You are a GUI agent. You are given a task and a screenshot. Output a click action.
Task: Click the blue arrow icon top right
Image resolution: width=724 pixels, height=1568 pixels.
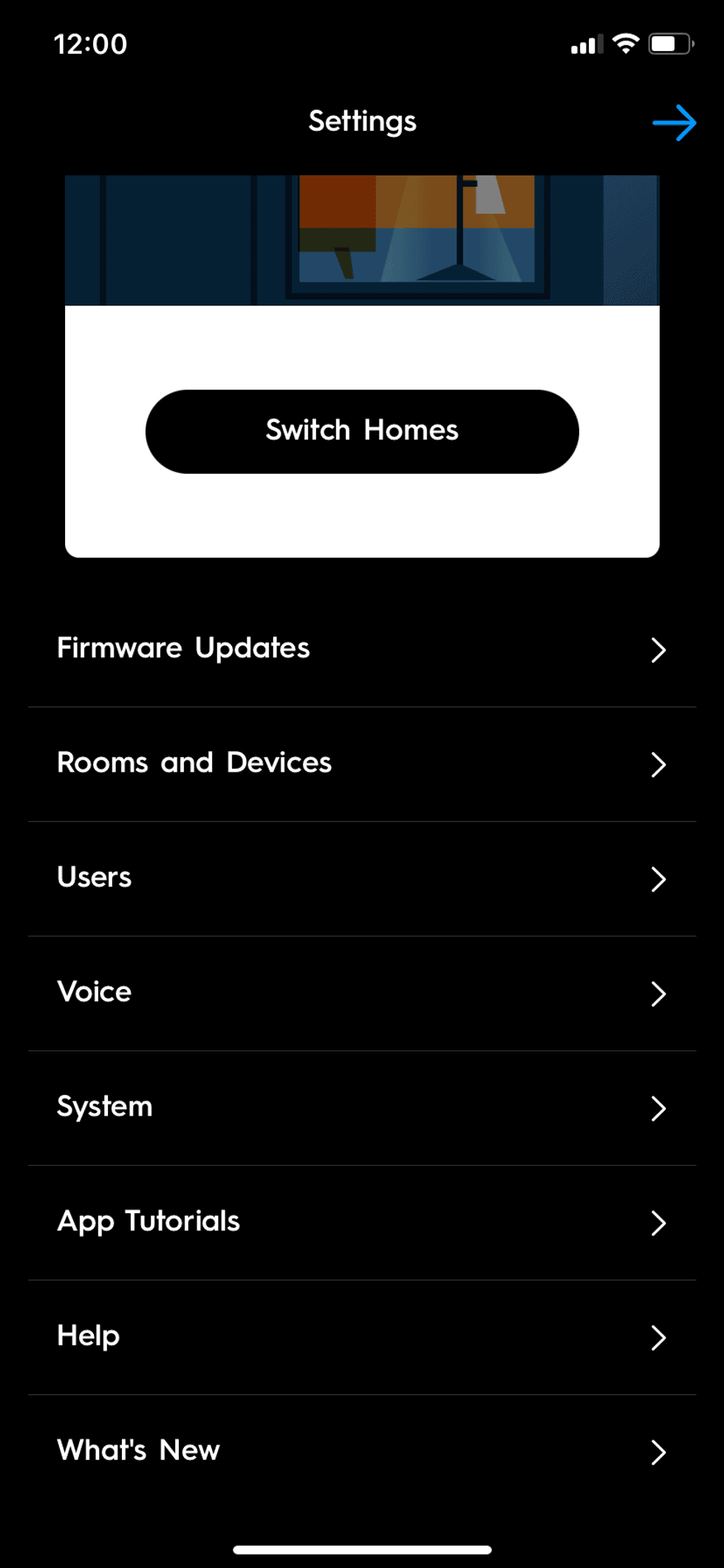pos(675,123)
